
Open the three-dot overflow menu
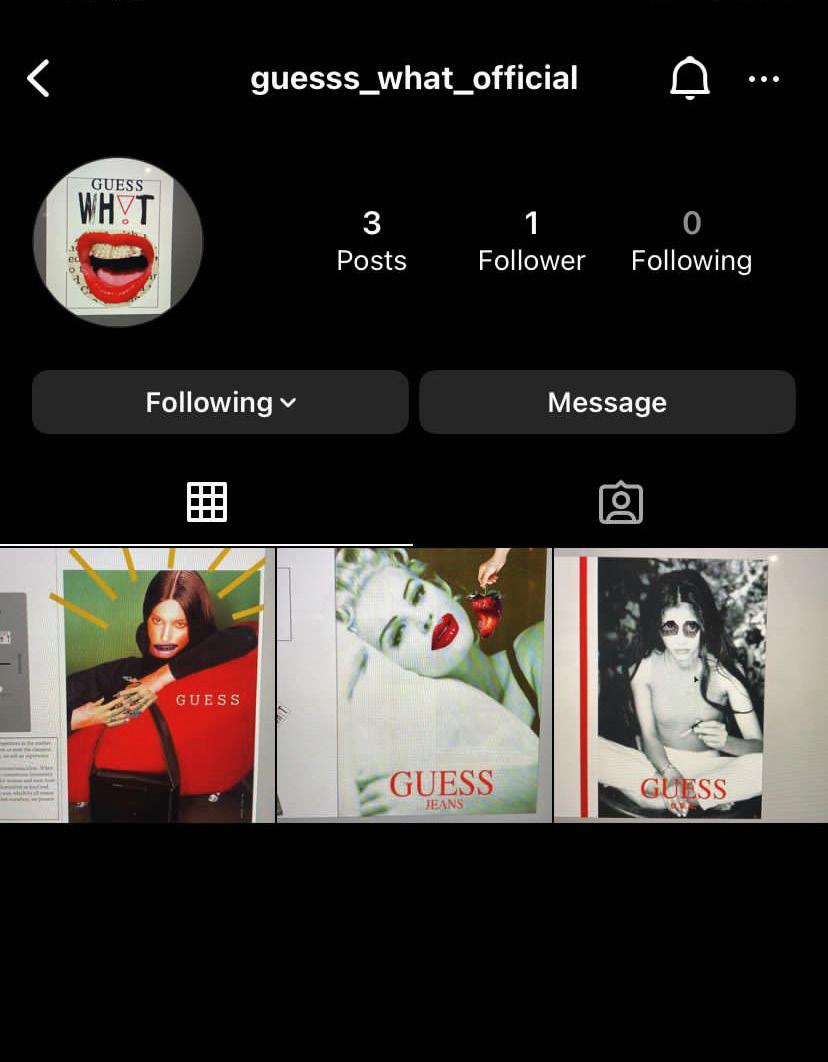[764, 79]
